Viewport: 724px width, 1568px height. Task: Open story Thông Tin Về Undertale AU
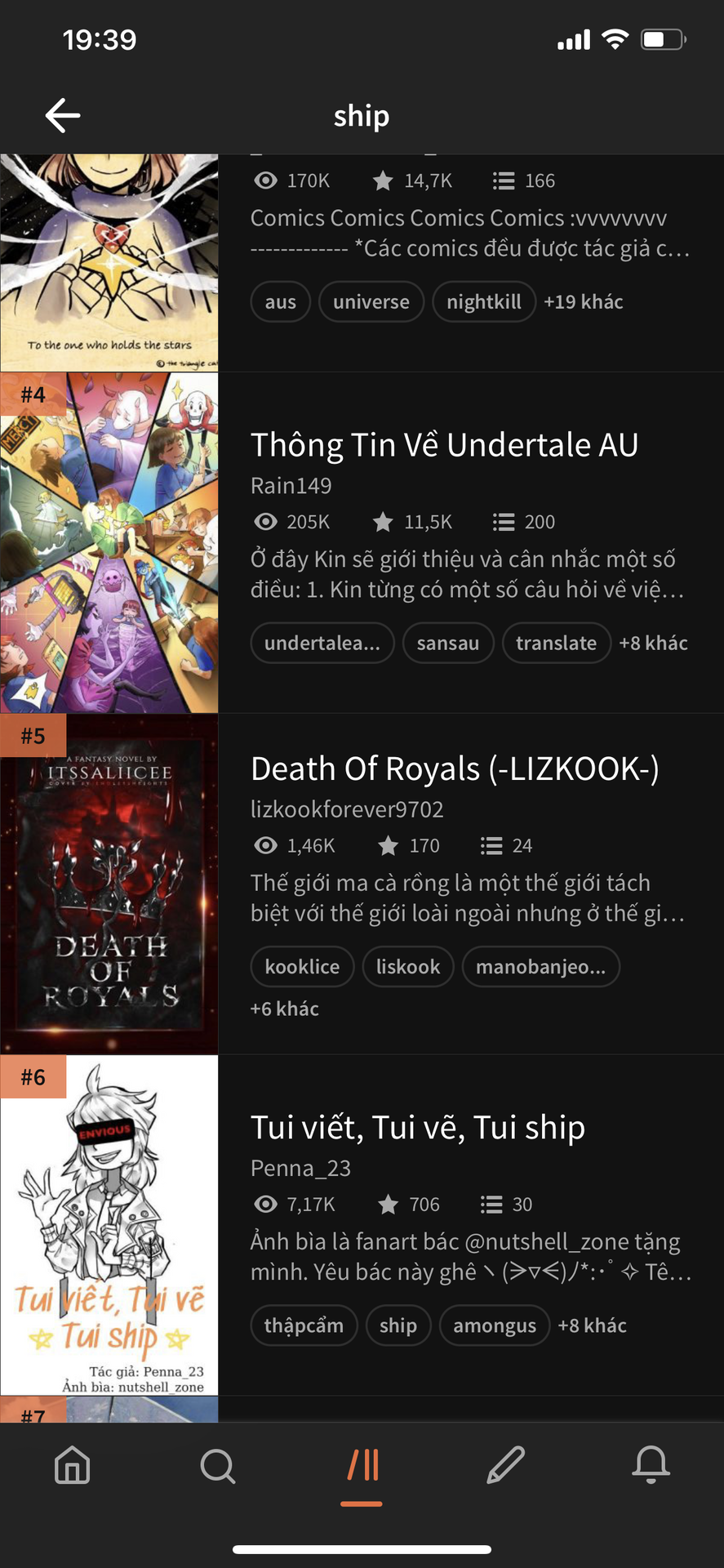[x=444, y=445]
